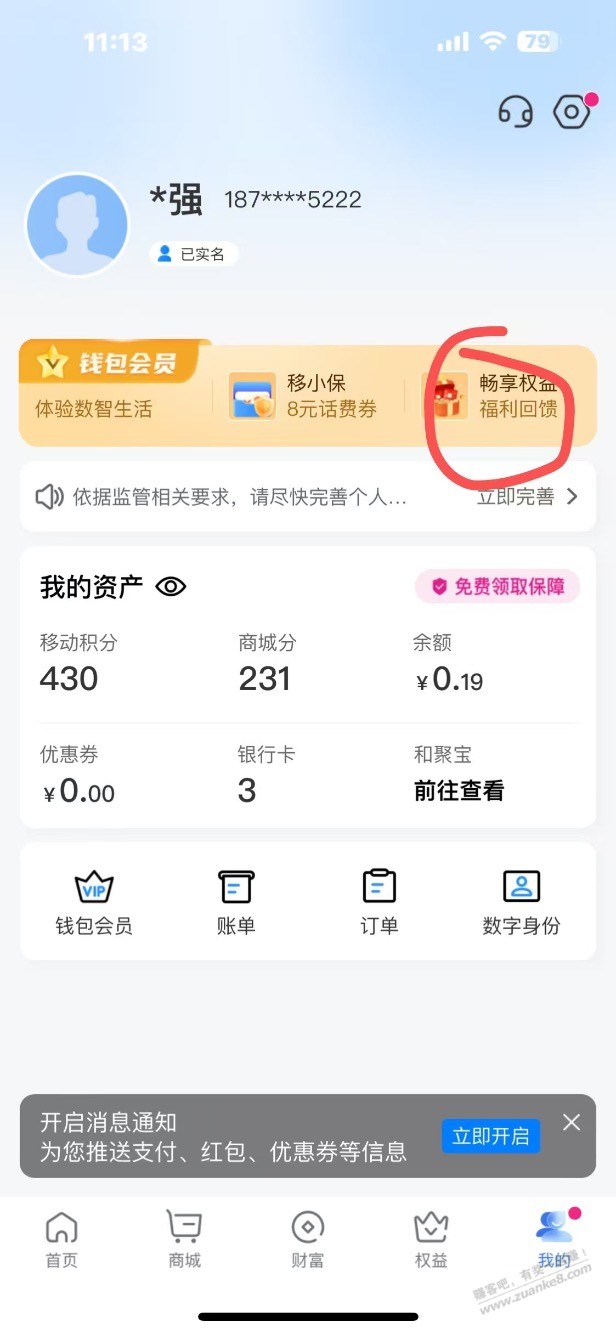Toggle asset visibility eye icon
This screenshot has width=616, height=1334.
(x=171, y=587)
